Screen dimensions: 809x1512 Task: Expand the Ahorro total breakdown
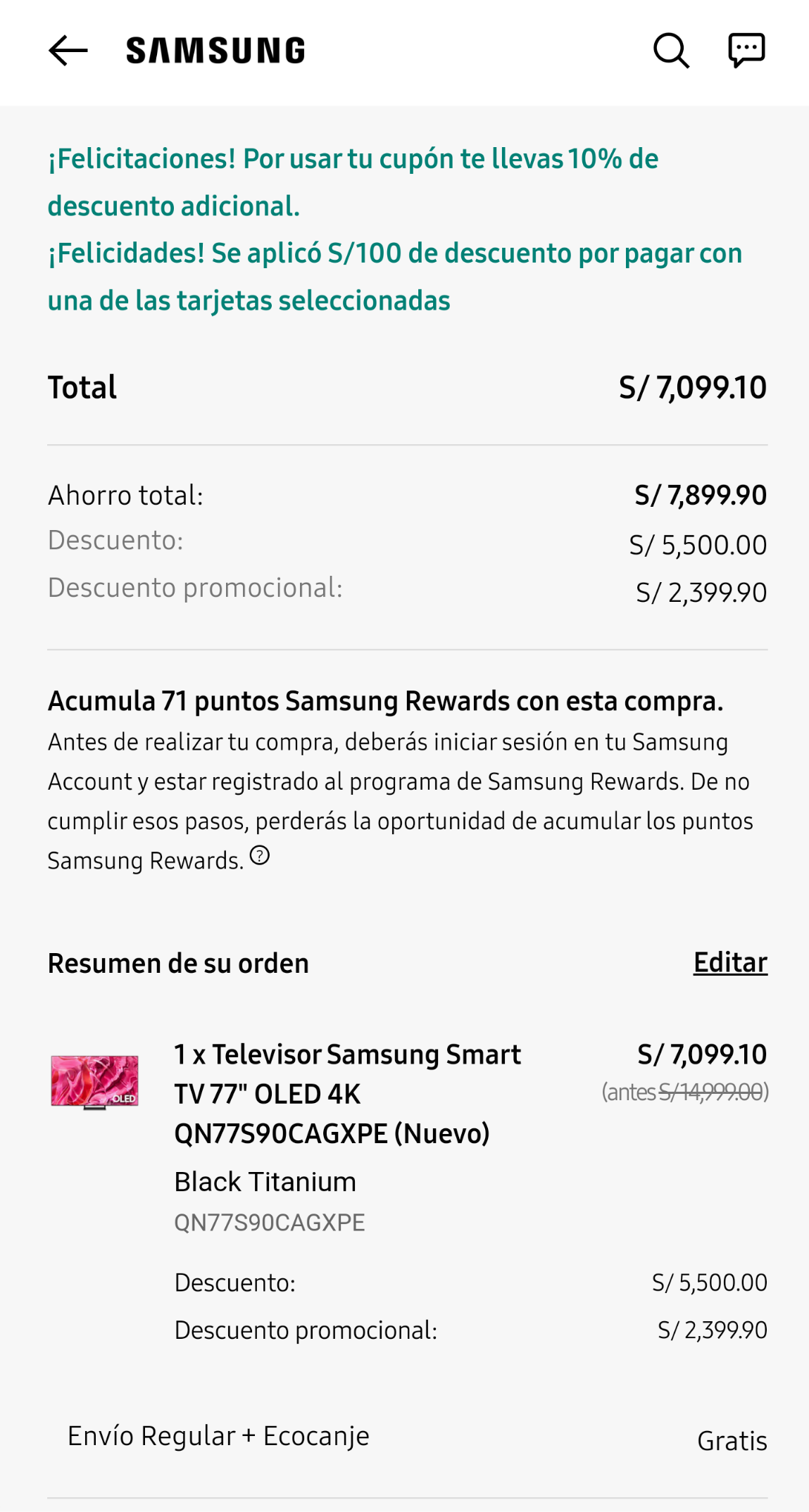(x=406, y=495)
